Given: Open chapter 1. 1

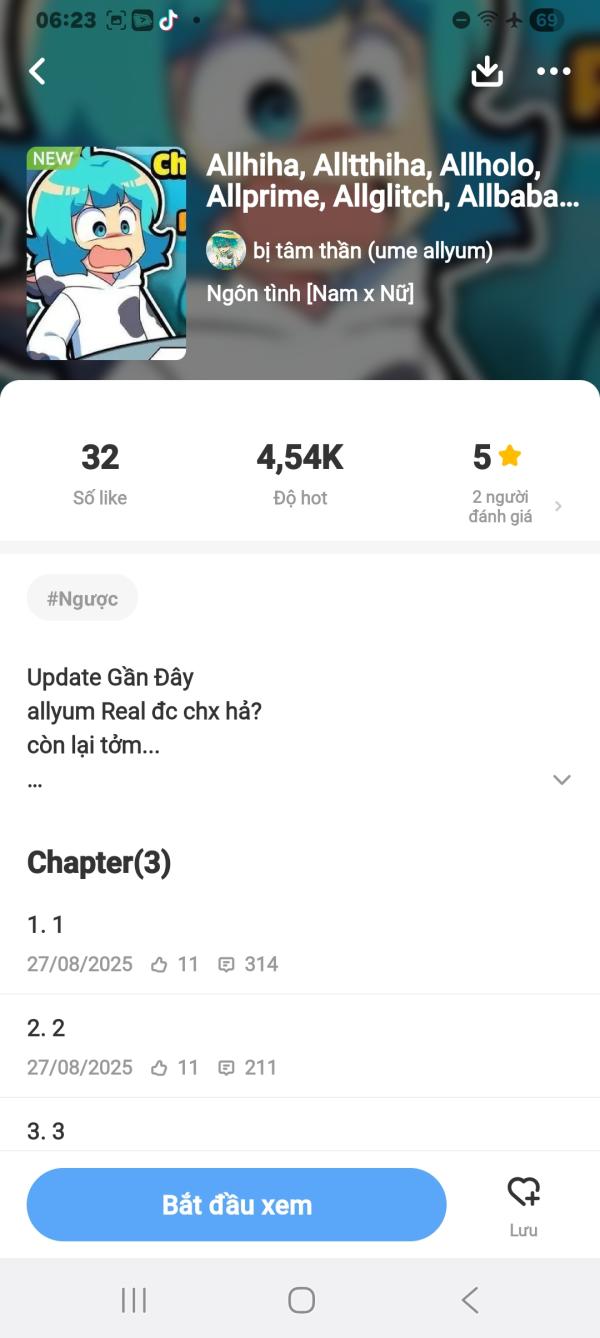Looking at the screenshot, I should pyautogui.click(x=300, y=943).
